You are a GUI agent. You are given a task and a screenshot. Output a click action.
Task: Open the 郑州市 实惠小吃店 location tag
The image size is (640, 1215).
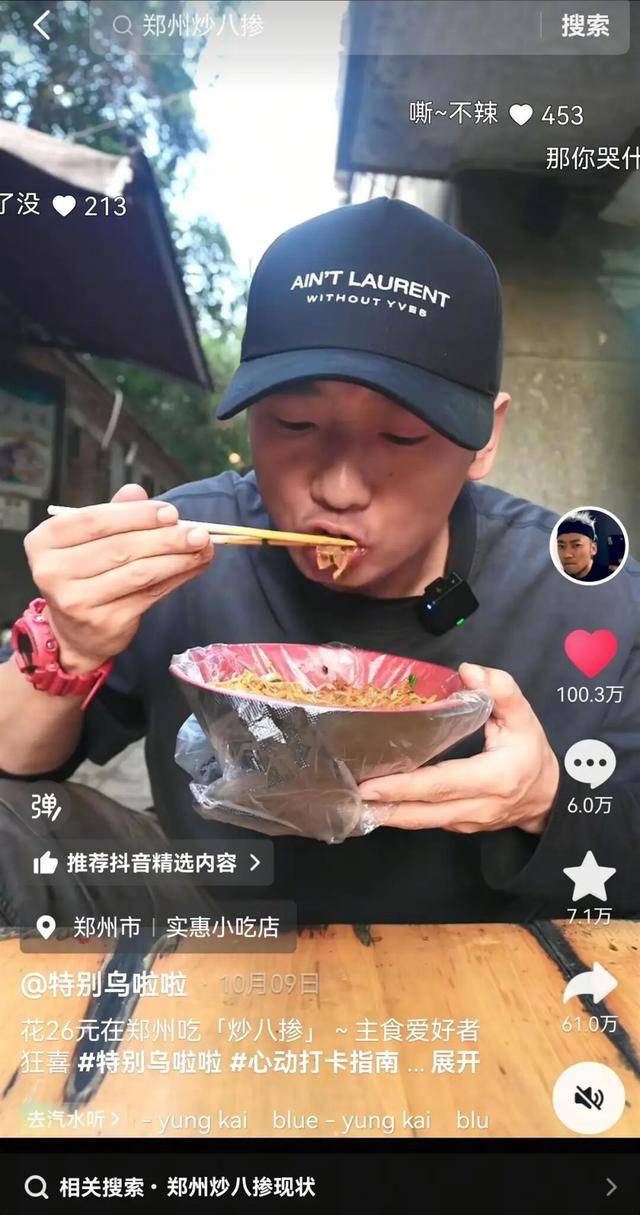pyautogui.click(x=160, y=927)
